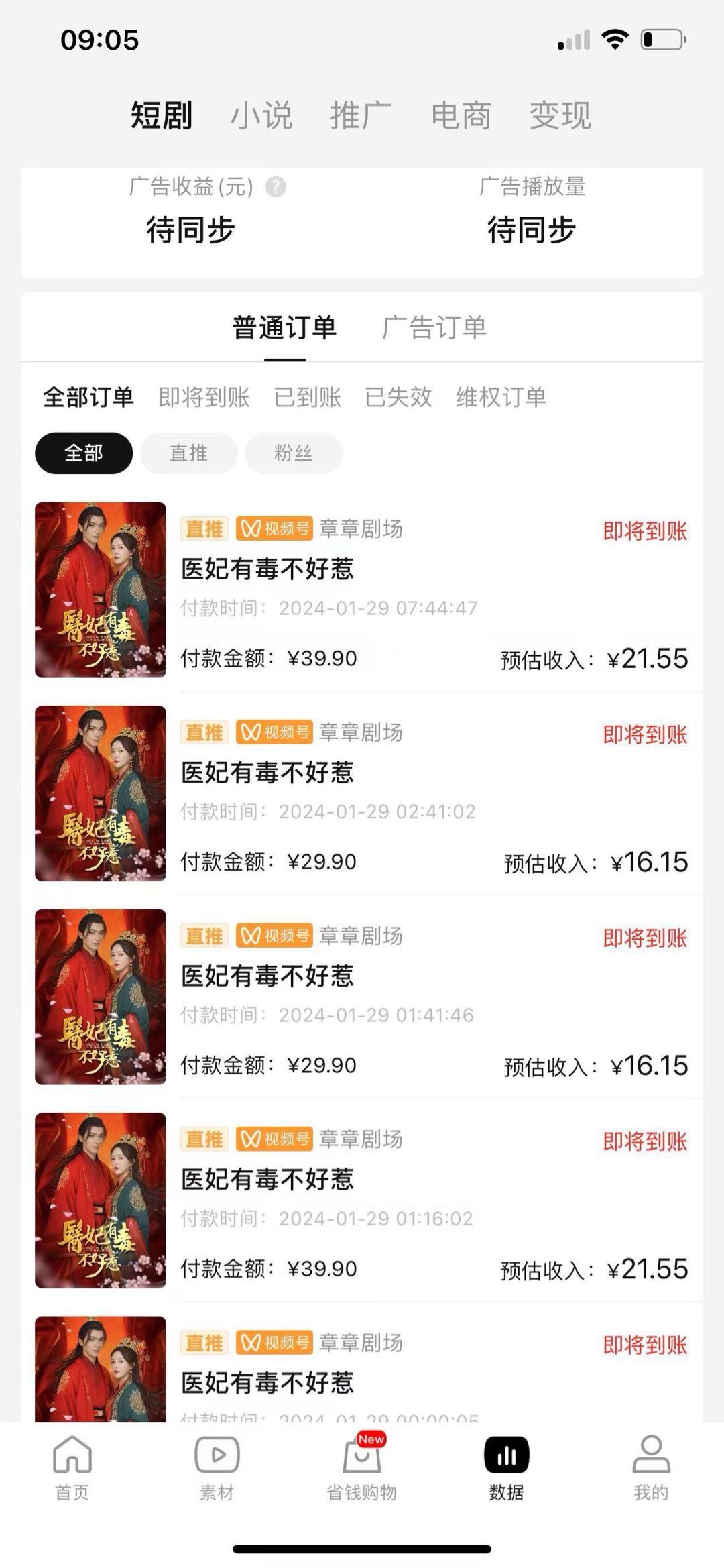Go to the 电商 top tab
The height and width of the screenshot is (1568, 724).
[461, 115]
